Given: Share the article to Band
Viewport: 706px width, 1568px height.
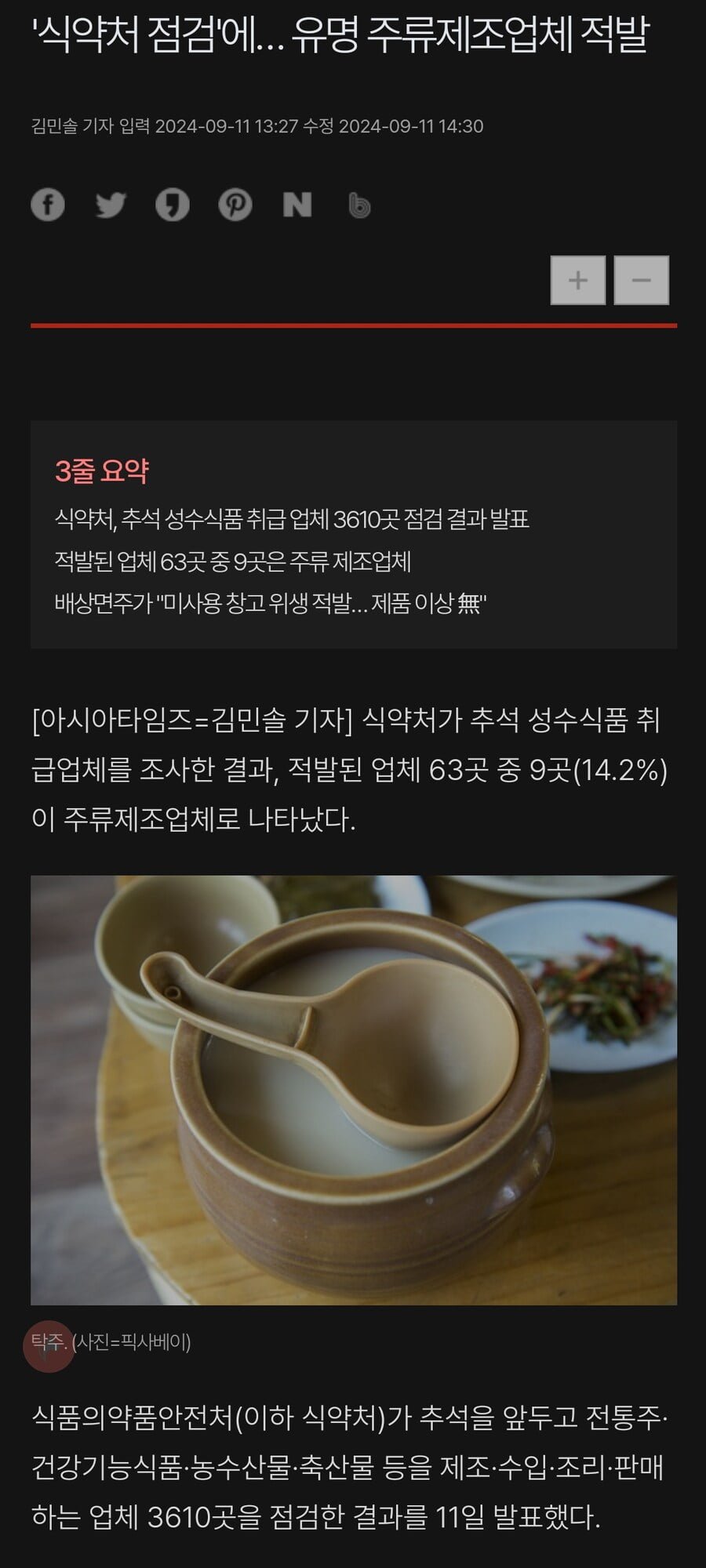Looking at the screenshot, I should coord(359,205).
